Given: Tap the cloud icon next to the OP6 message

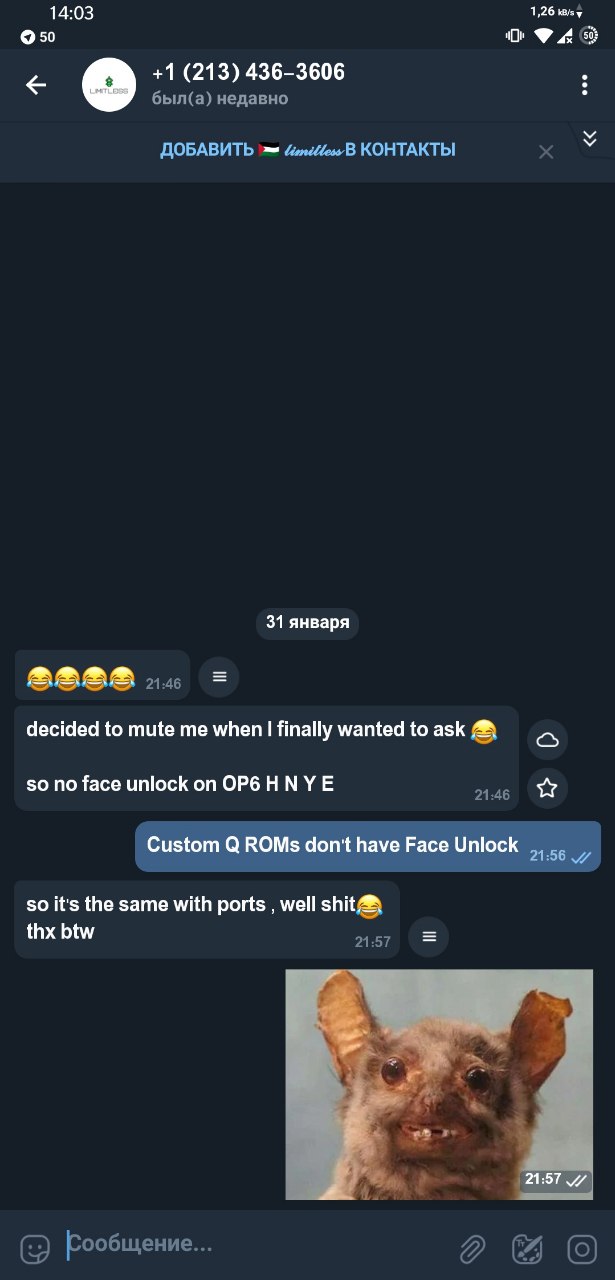Looking at the screenshot, I should [x=547, y=740].
